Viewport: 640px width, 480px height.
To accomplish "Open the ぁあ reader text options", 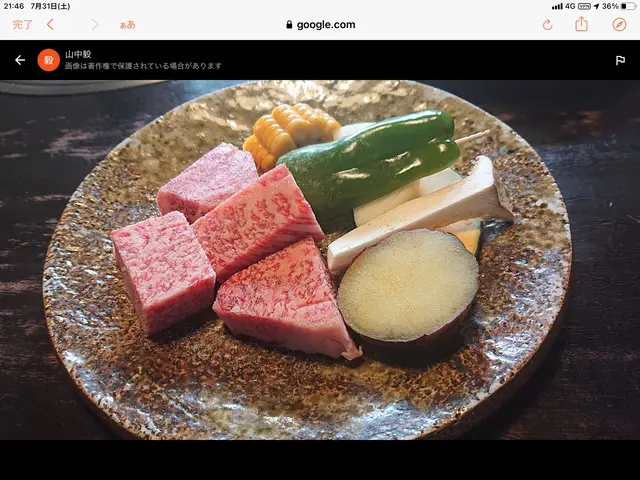I will (127, 24).
